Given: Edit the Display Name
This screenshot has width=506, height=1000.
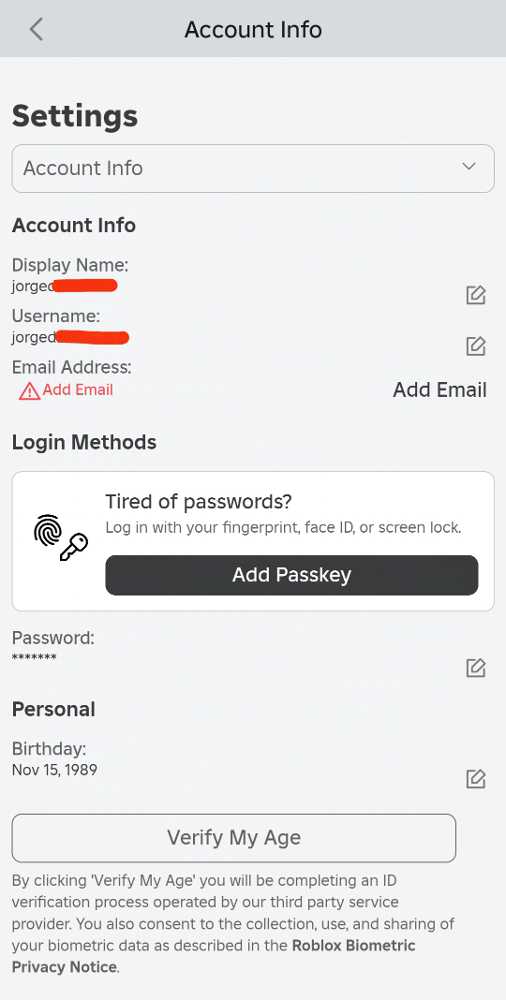Looking at the screenshot, I should [475, 295].
